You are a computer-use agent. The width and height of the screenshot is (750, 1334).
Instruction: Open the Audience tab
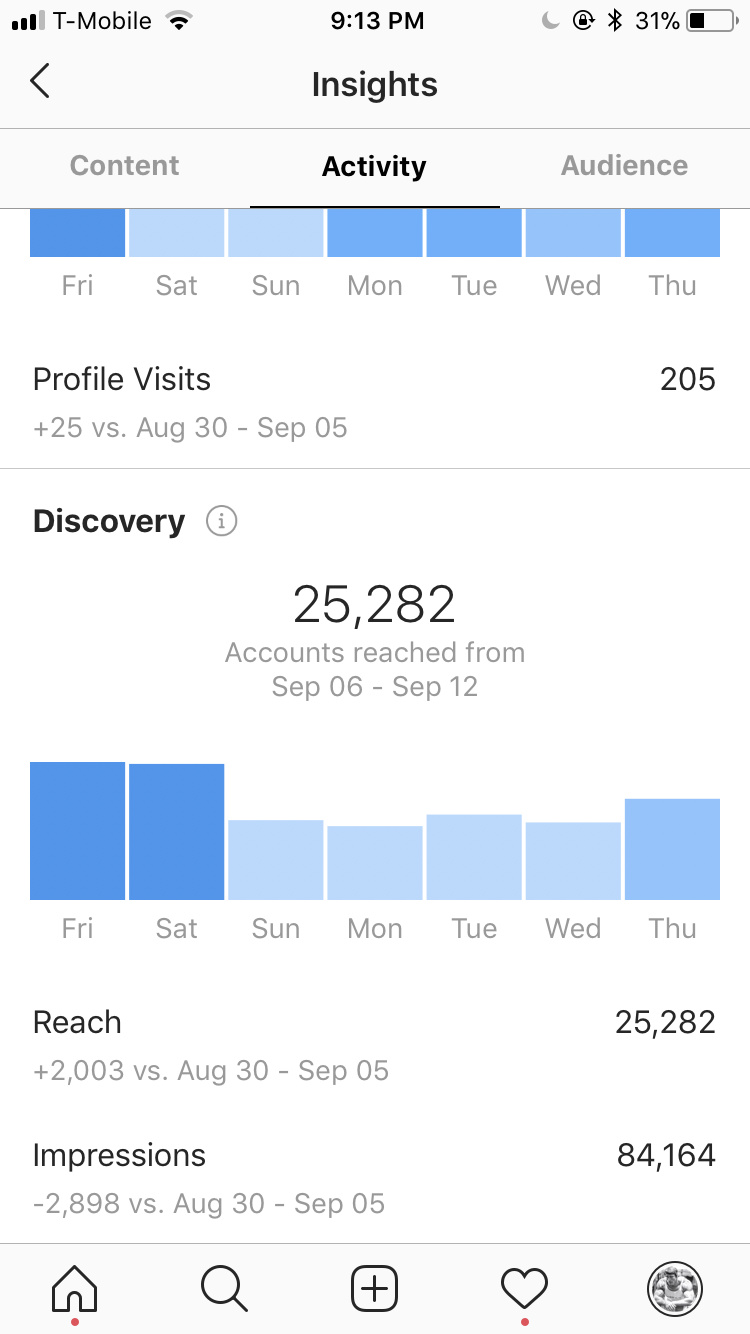click(x=625, y=166)
